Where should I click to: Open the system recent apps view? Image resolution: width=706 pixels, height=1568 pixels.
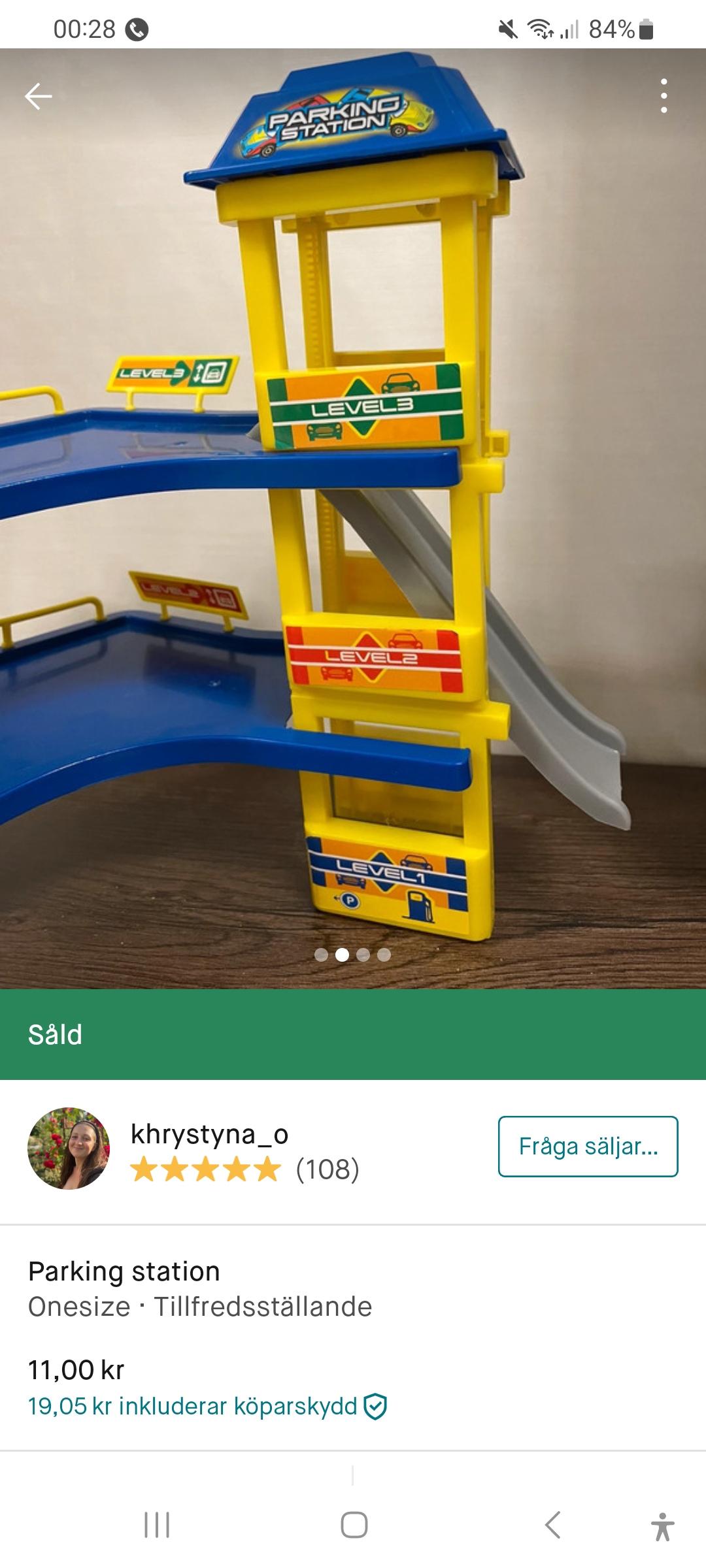click(x=157, y=1525)
